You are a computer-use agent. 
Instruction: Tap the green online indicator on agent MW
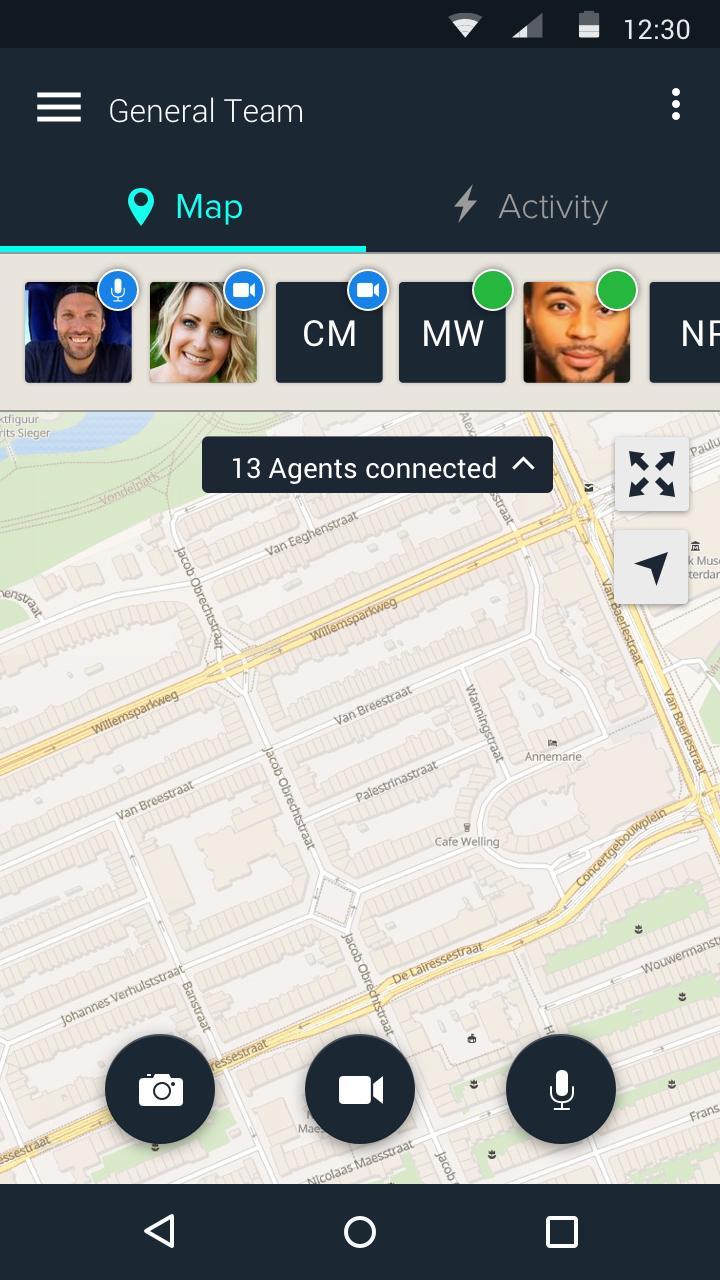click(493, 290)
